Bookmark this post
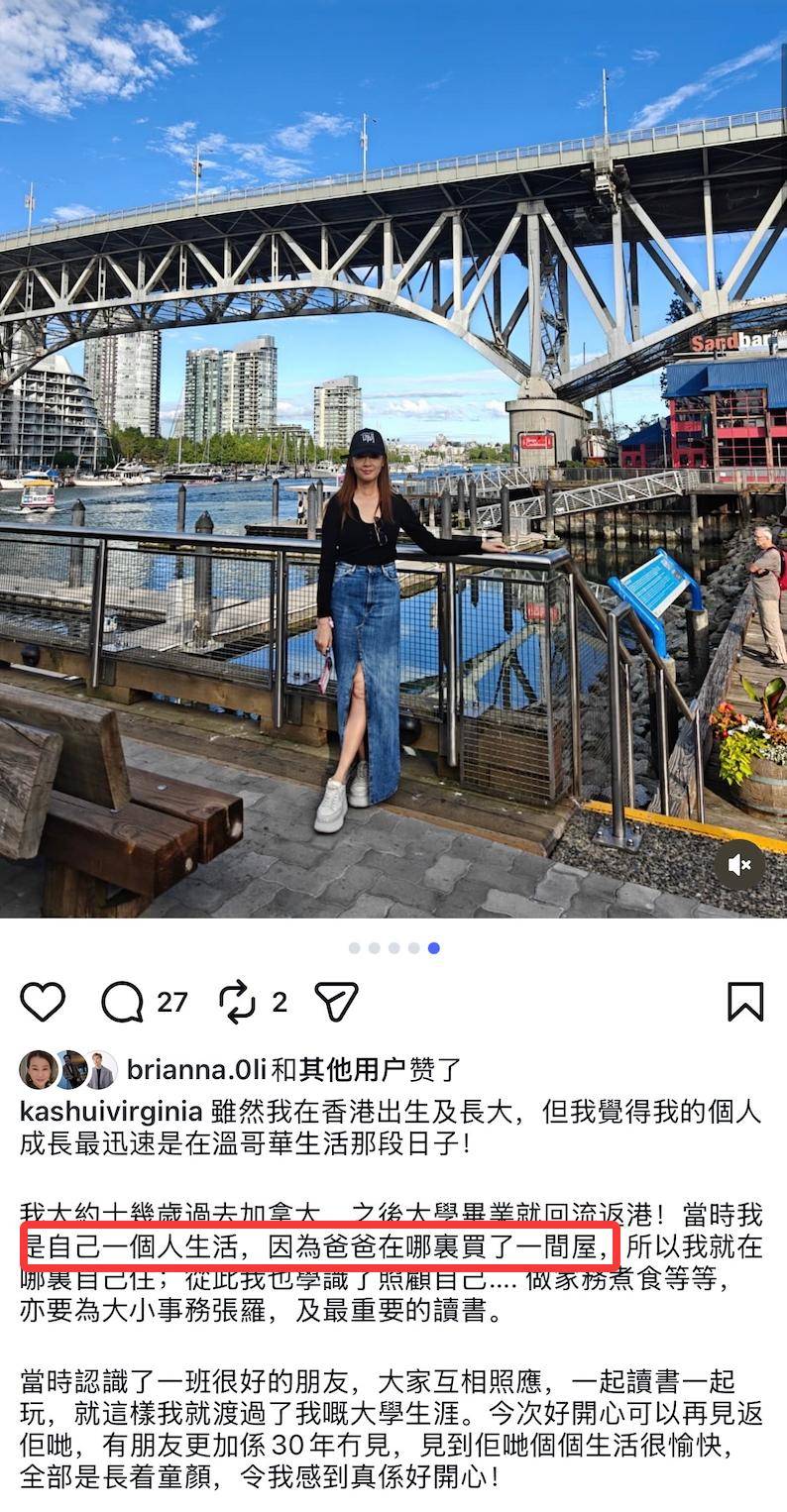The height and width of the screenshot is (1512, 787). pyautogui.click(x=745, y=1002)
